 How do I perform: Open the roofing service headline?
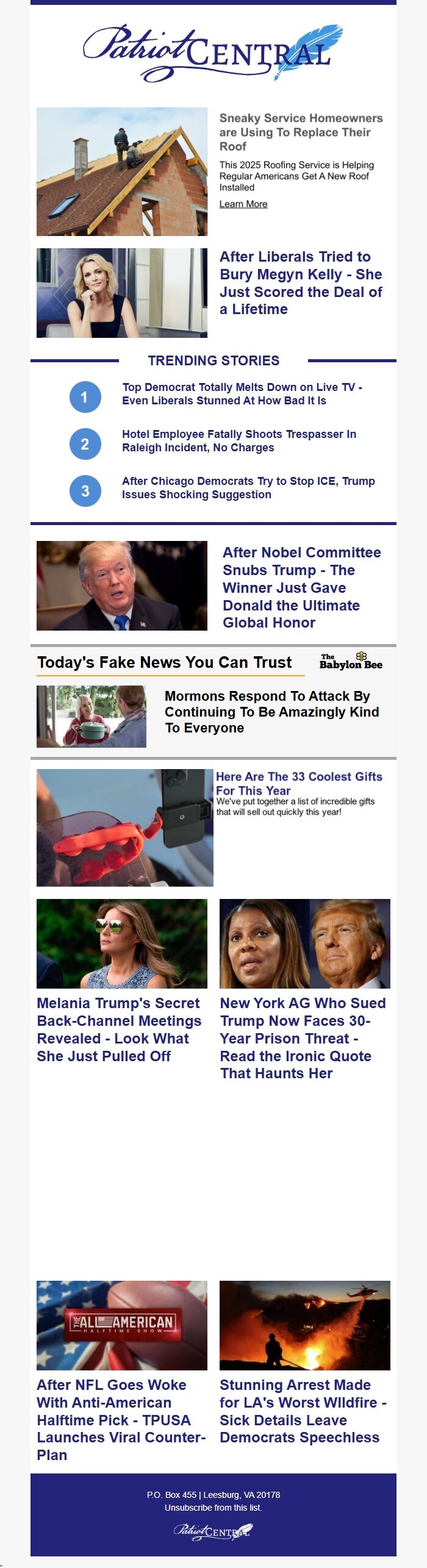tap(301, 132)
